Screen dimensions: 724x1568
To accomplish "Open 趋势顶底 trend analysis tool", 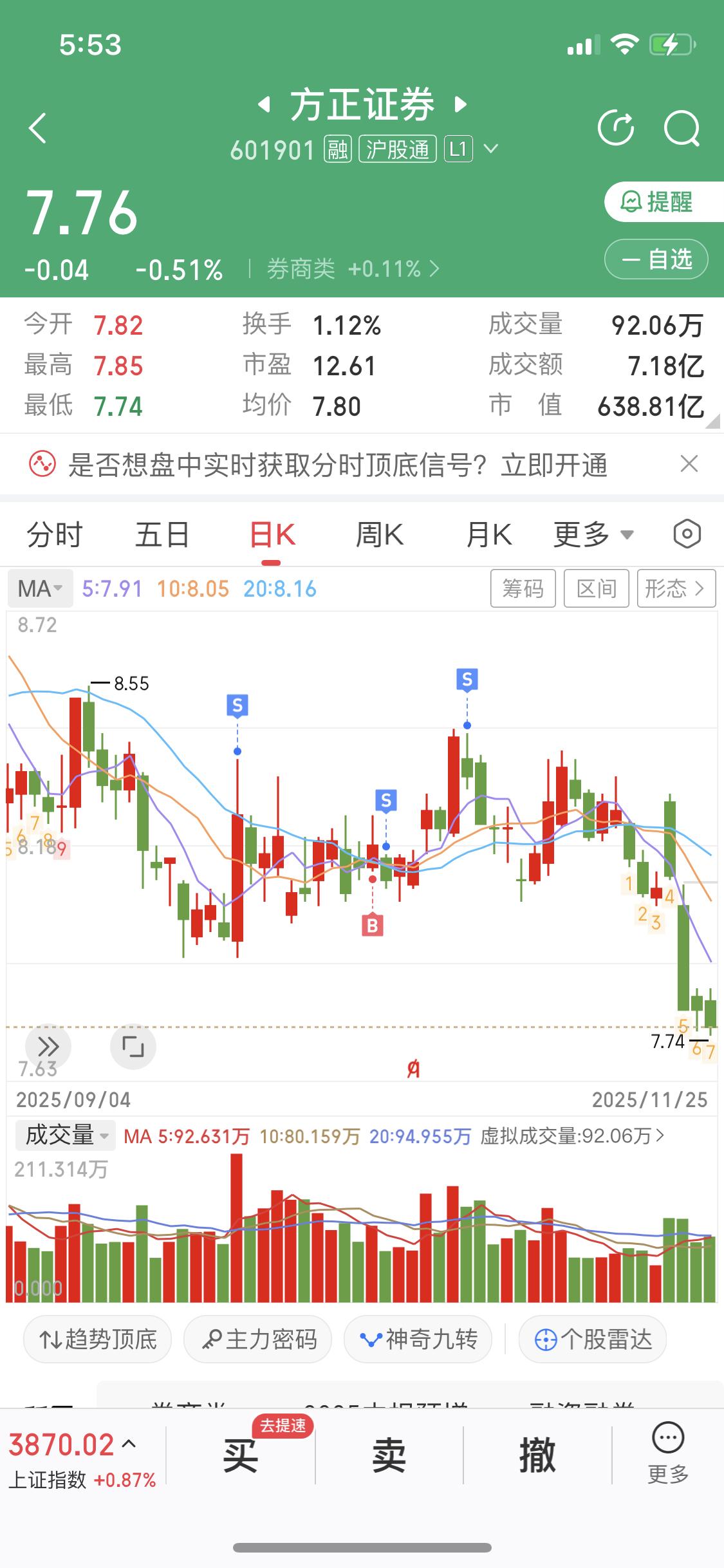I will click(95, 1339).
